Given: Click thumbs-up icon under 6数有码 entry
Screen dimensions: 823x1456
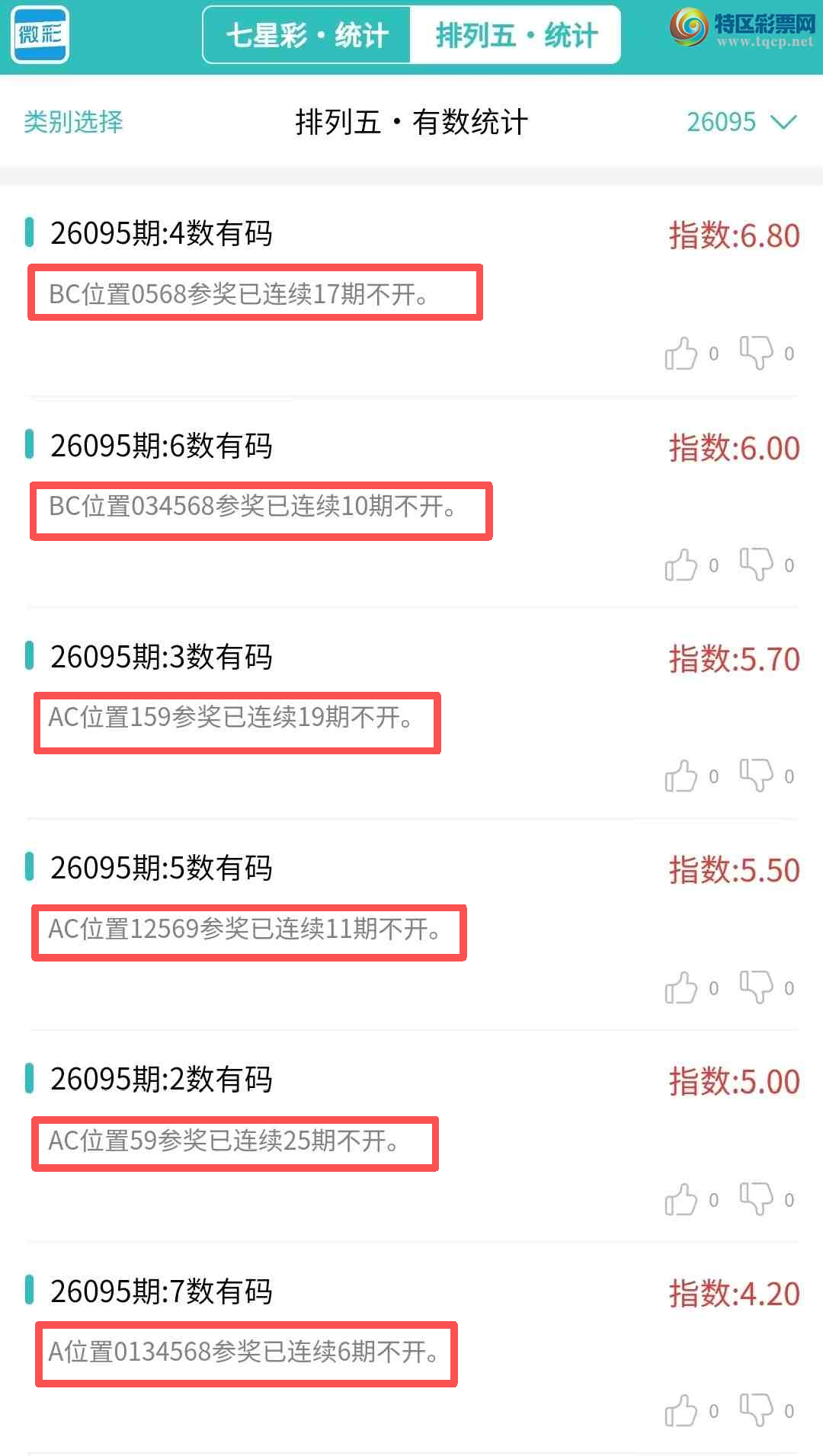Looking at the screenshot, I should 682,564.
